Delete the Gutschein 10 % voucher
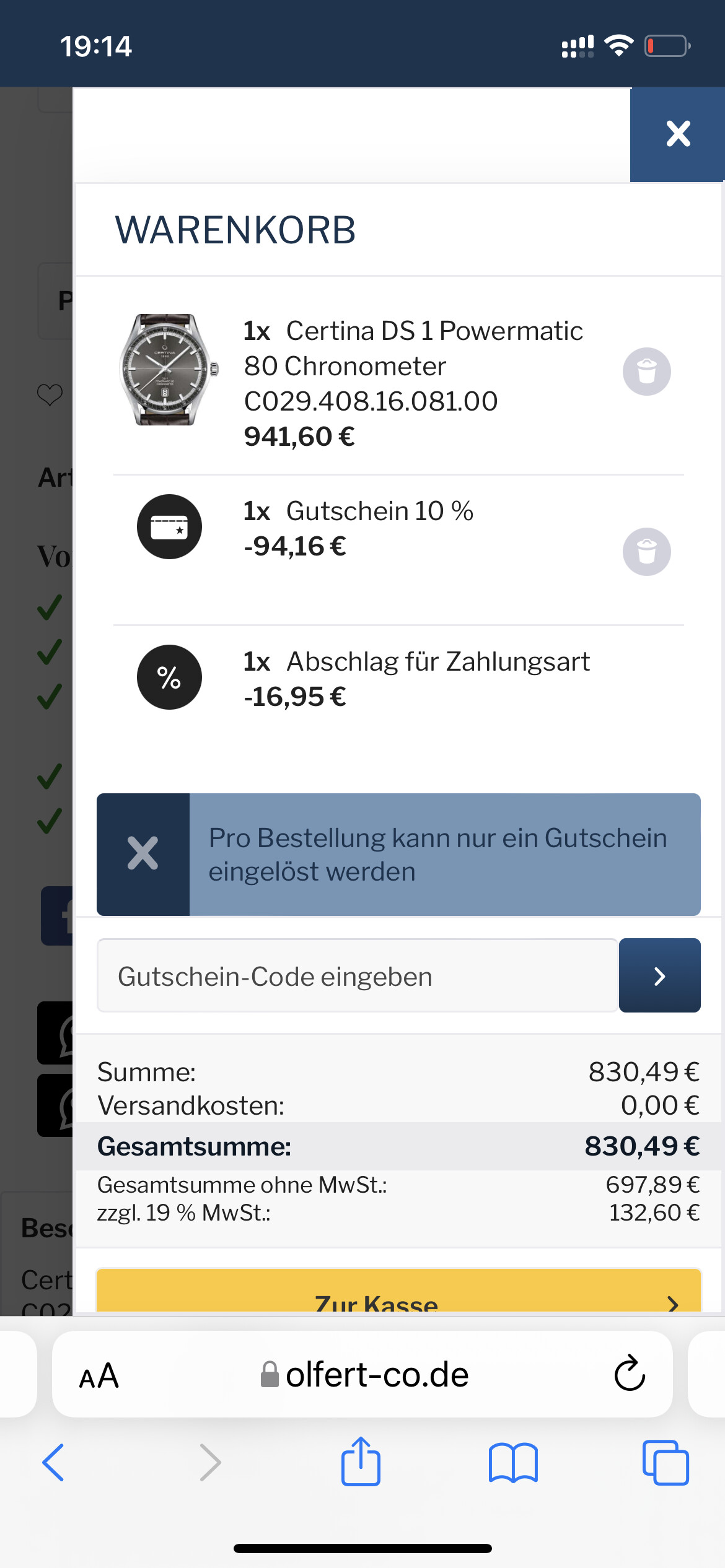Screen dimensions: 725x1568 pos(646,552)
